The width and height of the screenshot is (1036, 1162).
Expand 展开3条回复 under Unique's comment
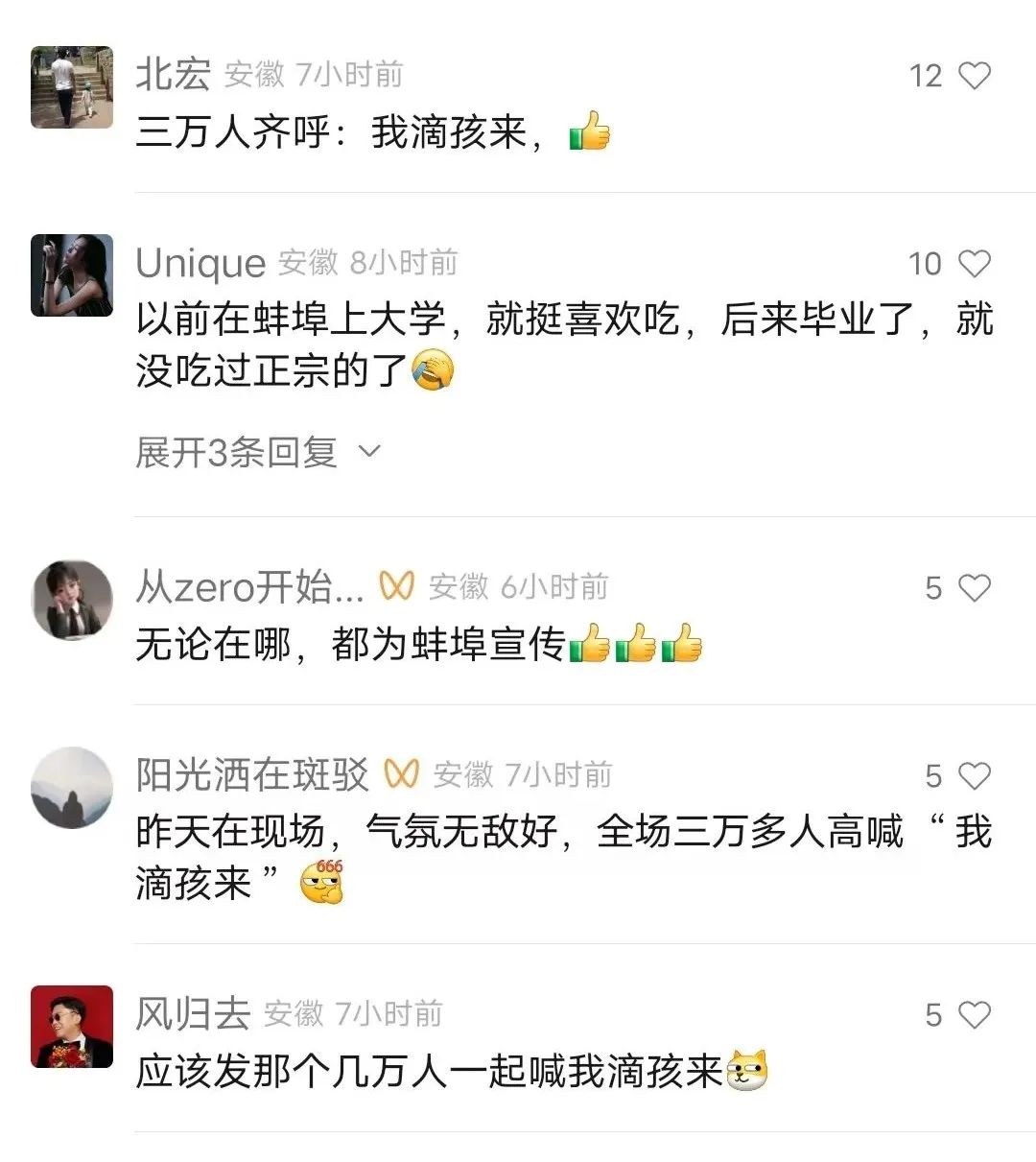(x=257, y=452)
